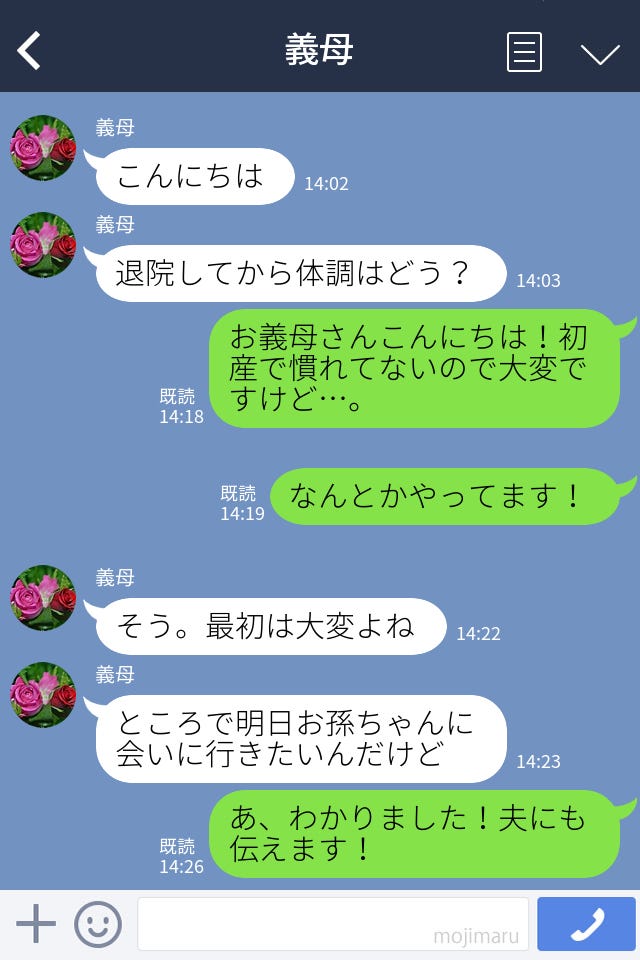
Task: Open the plus attachment menu
Action: (36, 924)
